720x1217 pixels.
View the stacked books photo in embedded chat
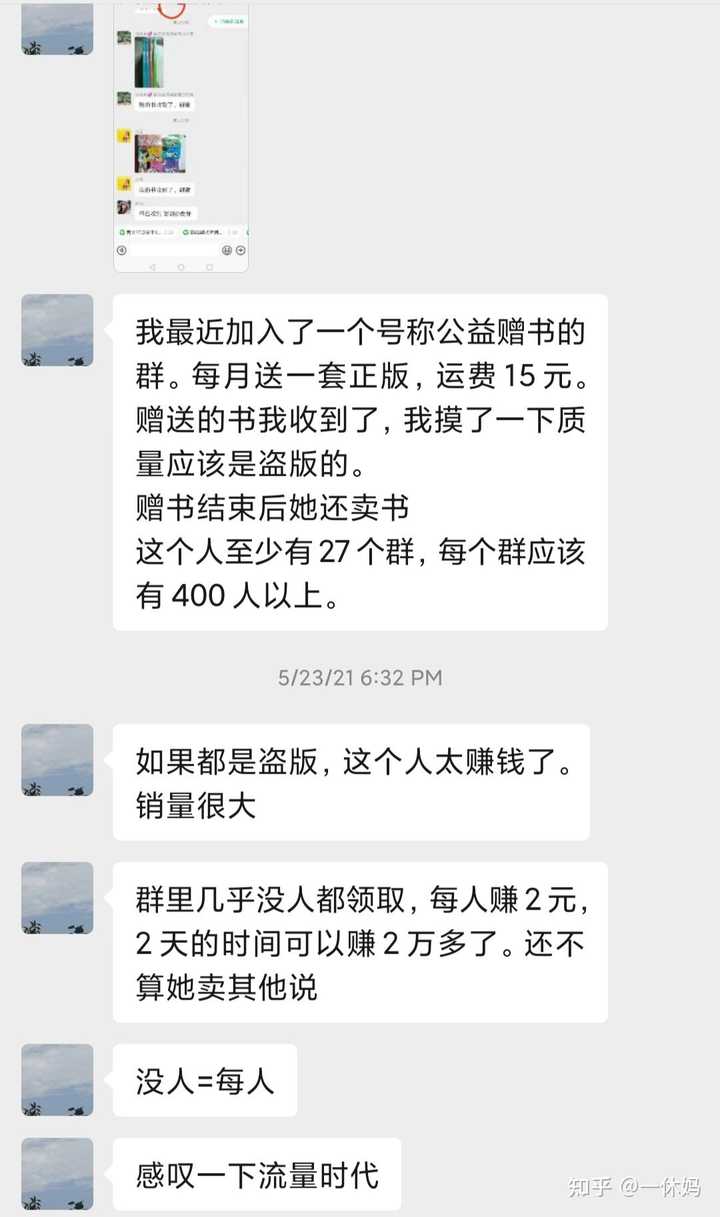click(x=149, y=62)
